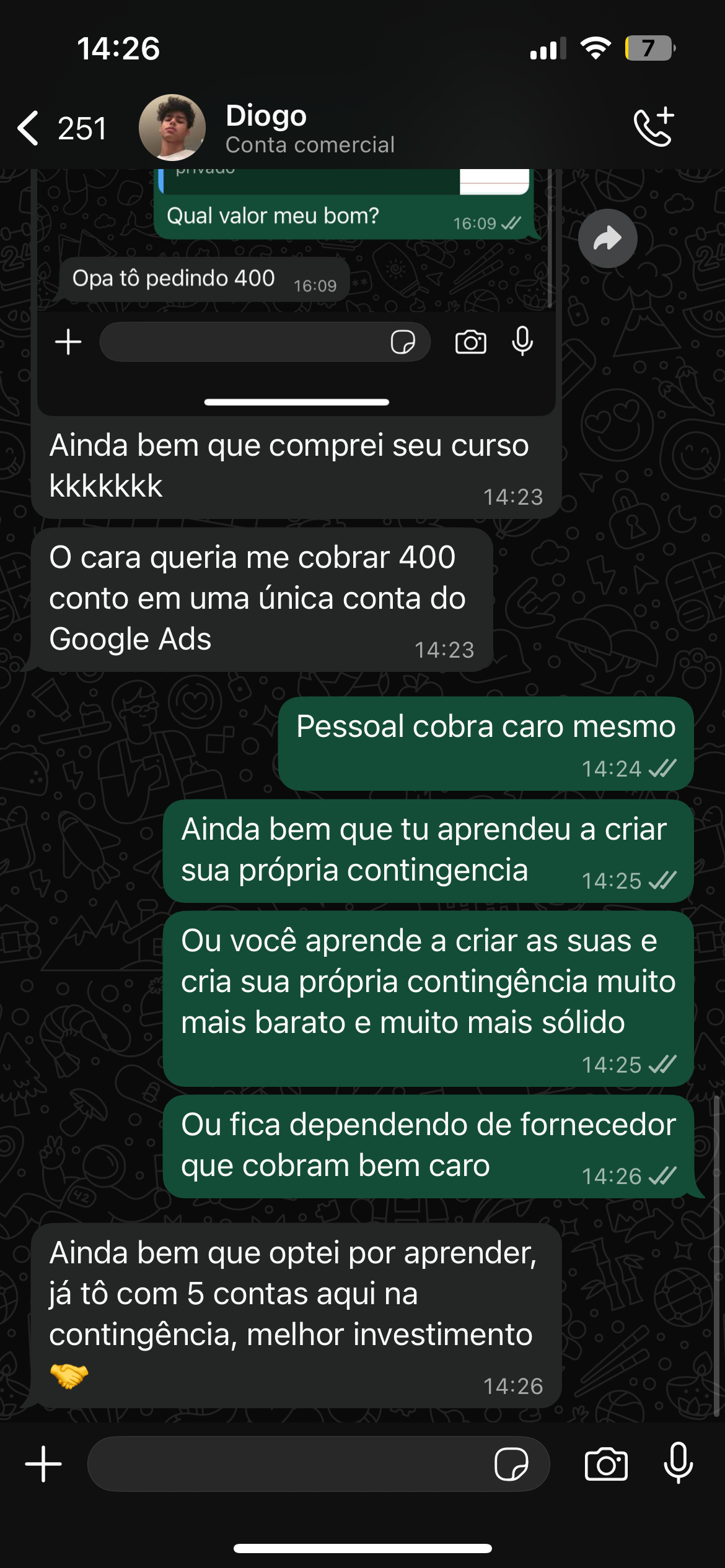The width and height of the screenshot is (725, 1568).
Task: Forward the screenshot image message
Action: (607, 238)
